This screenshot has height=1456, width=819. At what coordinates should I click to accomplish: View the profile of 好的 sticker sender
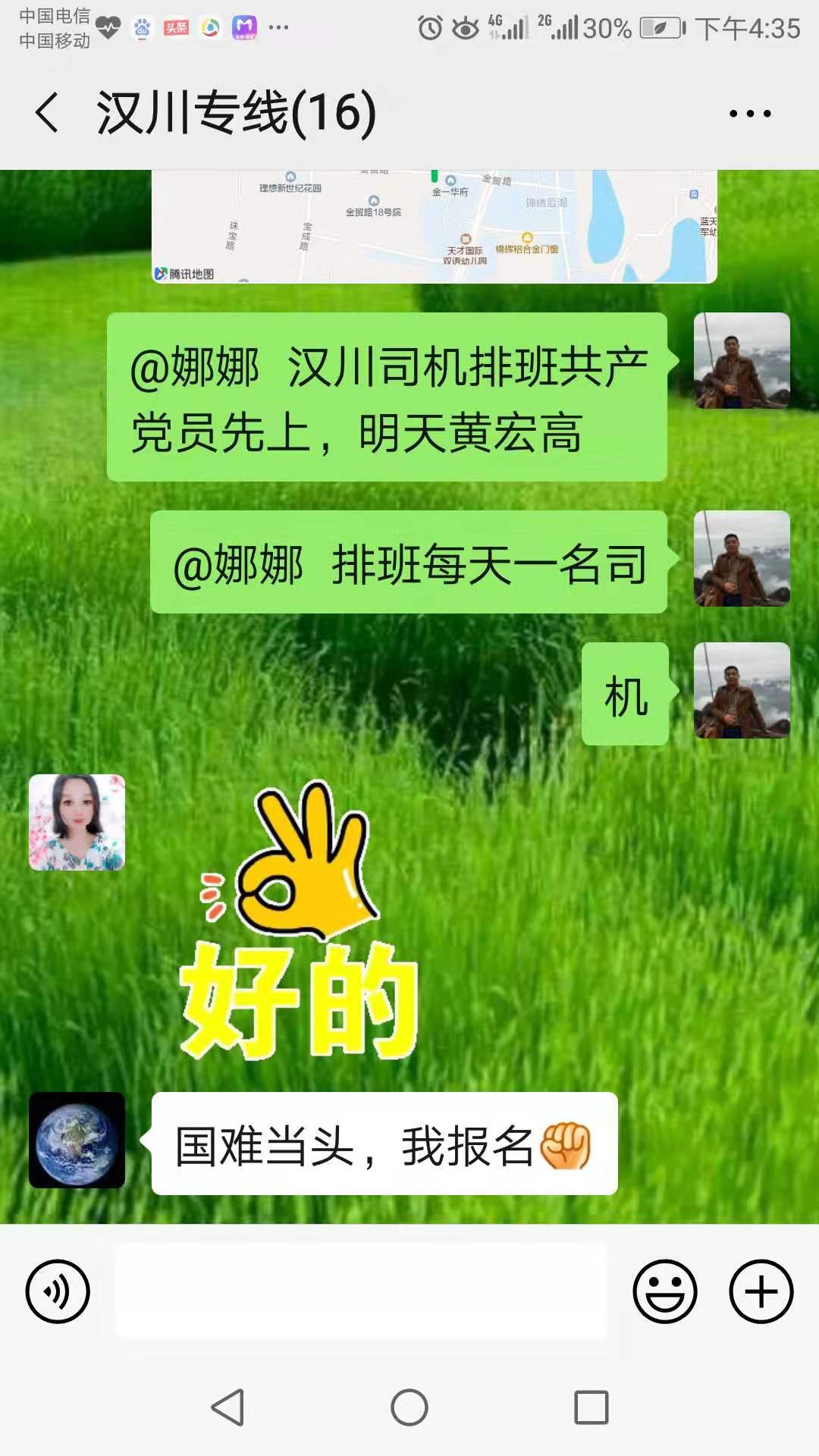77,822
